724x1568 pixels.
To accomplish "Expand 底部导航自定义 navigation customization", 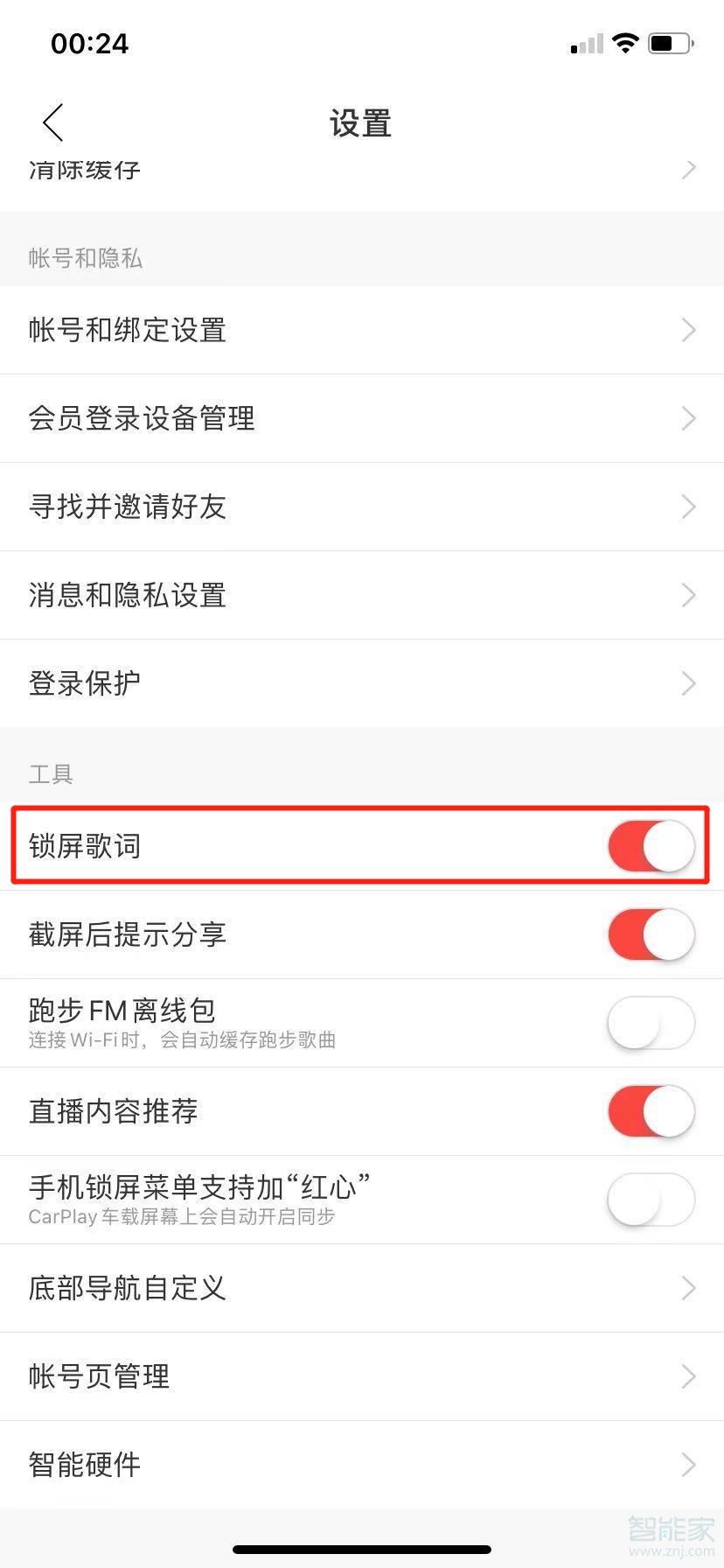I will (x=689, y=1288).
